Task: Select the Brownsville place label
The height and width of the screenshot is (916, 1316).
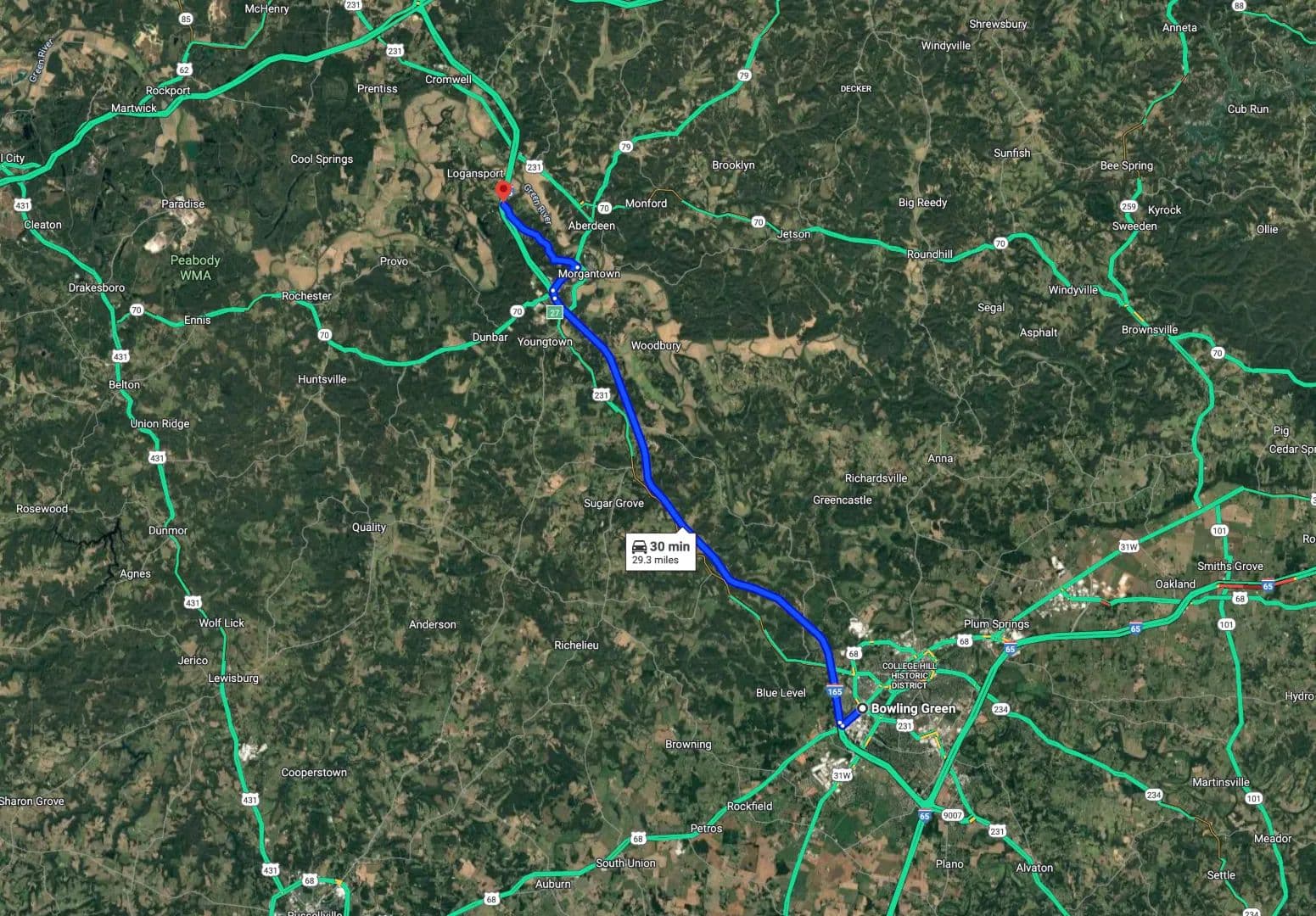Action: [x=1149, y=330]
